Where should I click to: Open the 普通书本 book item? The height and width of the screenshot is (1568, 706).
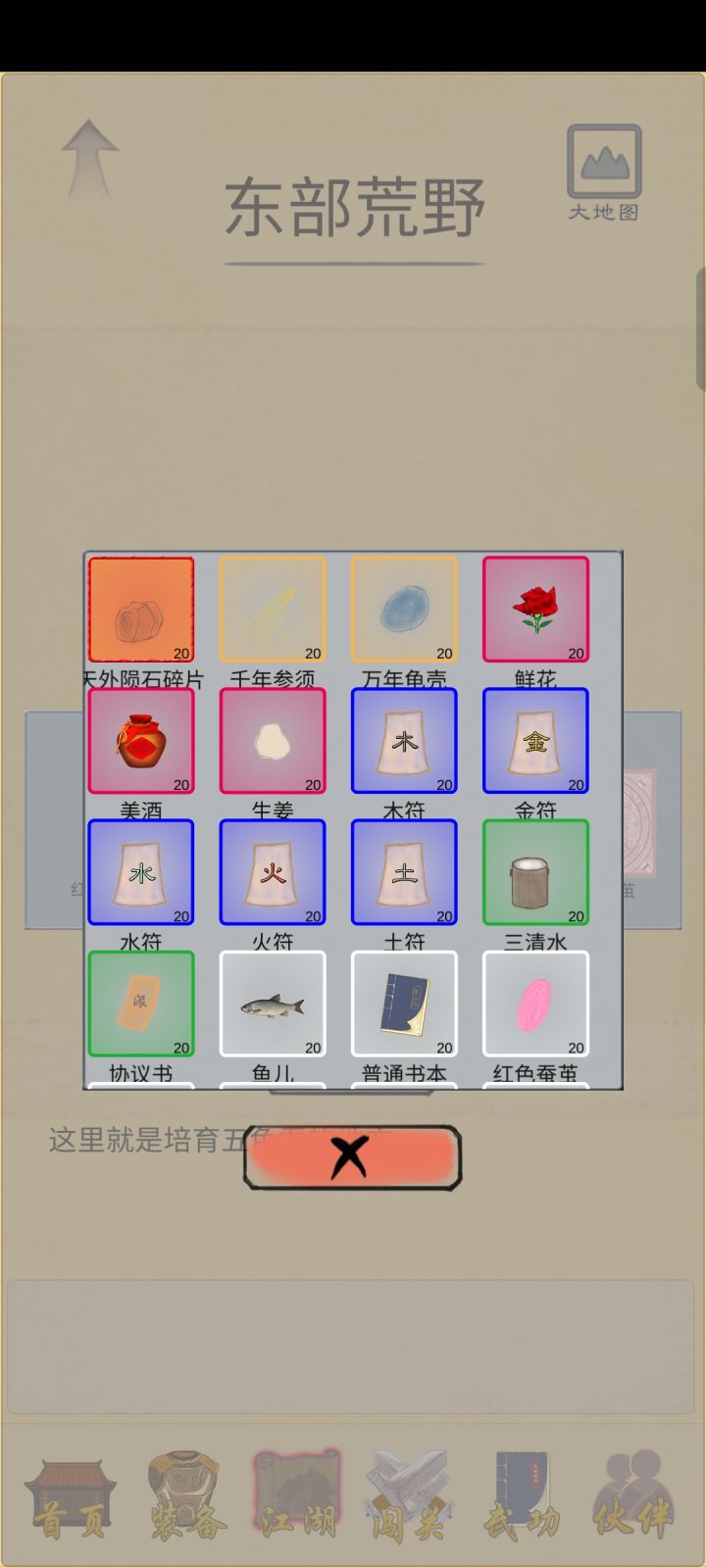(404, 1004)
